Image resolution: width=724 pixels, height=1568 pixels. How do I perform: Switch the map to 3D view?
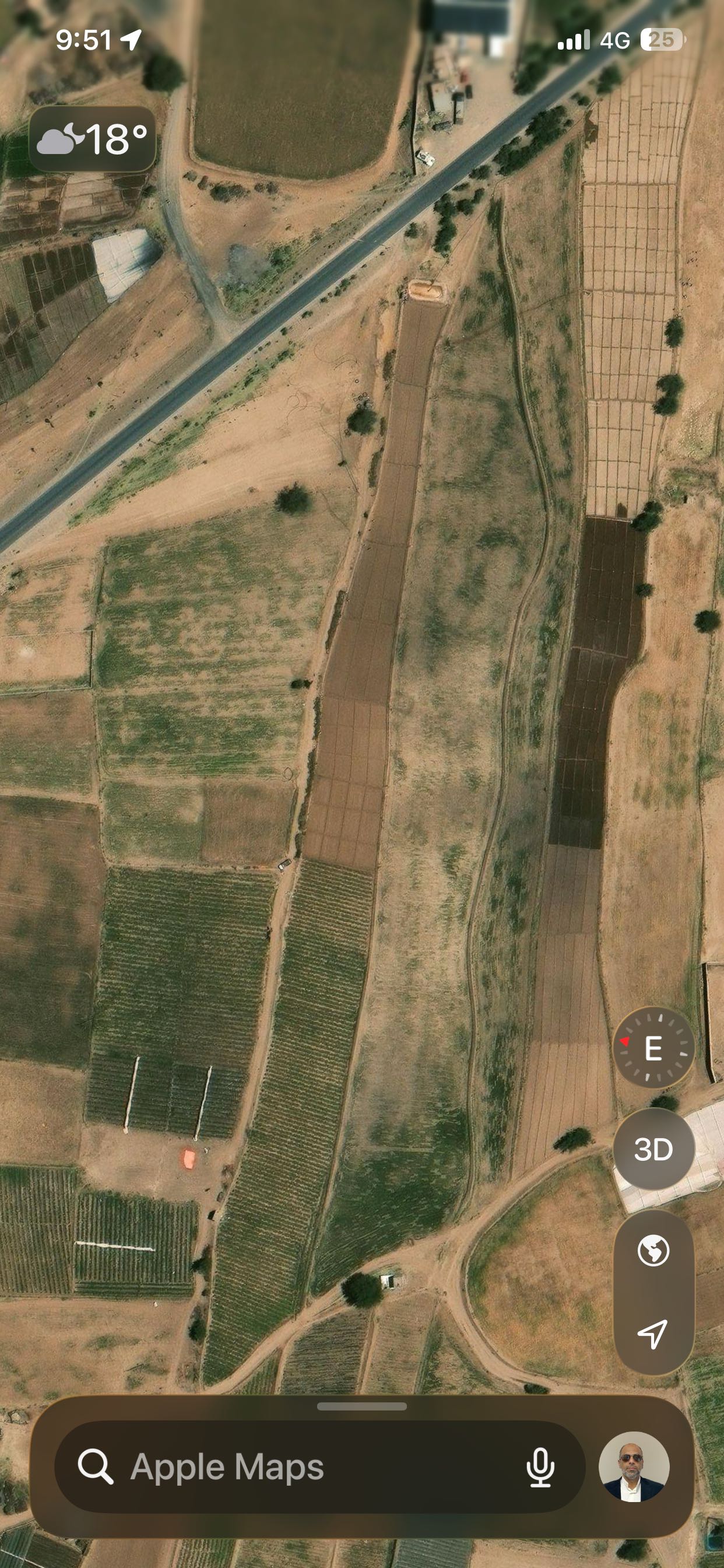coord(653,1149)
